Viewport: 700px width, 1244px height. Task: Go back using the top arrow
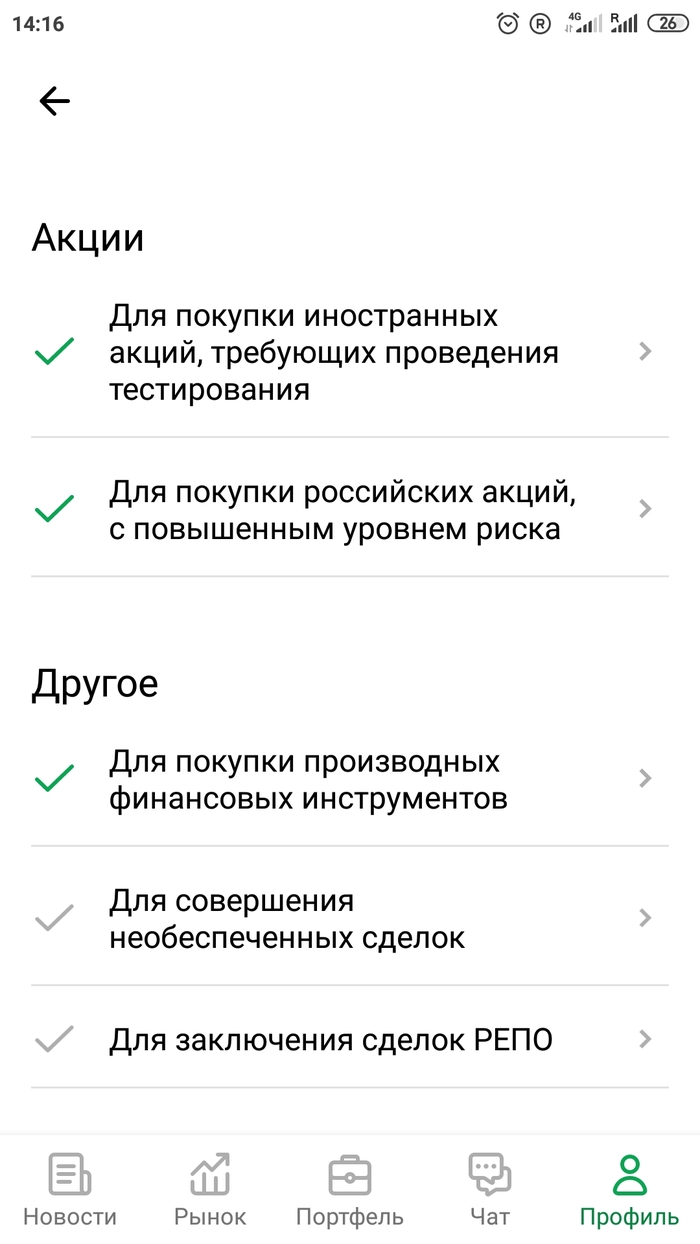pos(54,100)
